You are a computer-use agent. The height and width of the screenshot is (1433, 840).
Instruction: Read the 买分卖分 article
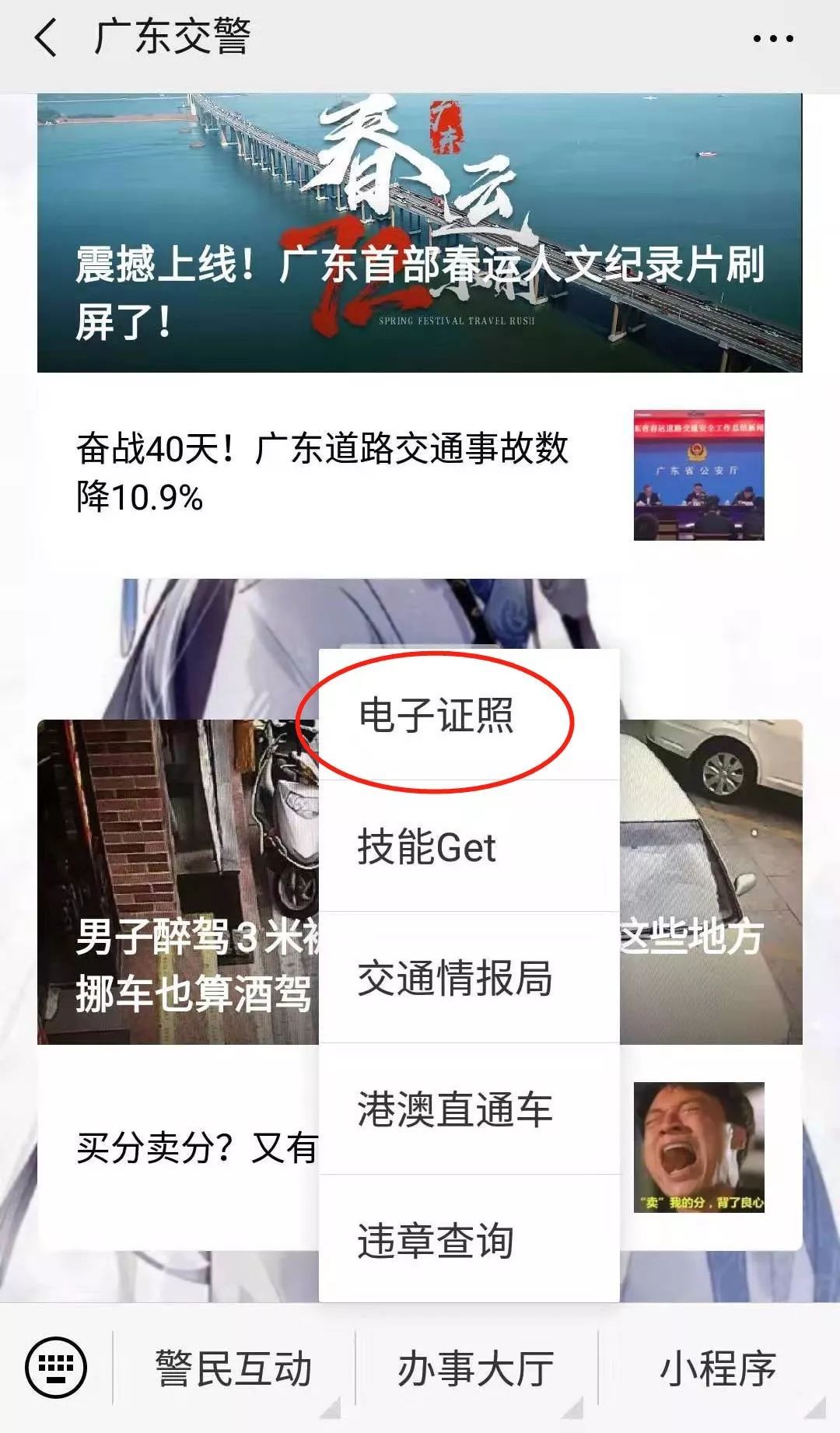[194, 1147]
